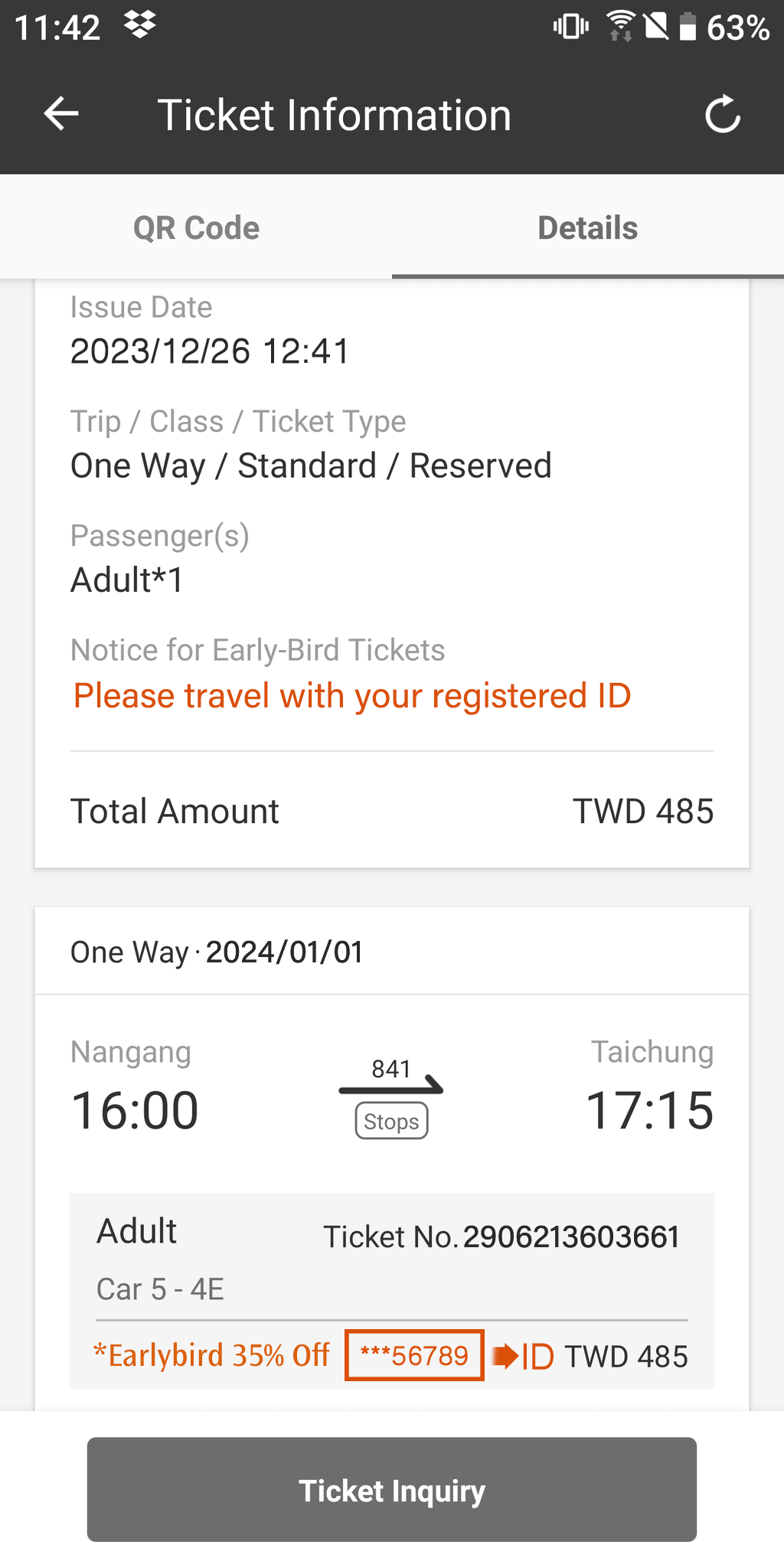Image resolution: width=784 pixels, height=1568 pixels.
Task: Refresh the ticket information
Action: 723,115
